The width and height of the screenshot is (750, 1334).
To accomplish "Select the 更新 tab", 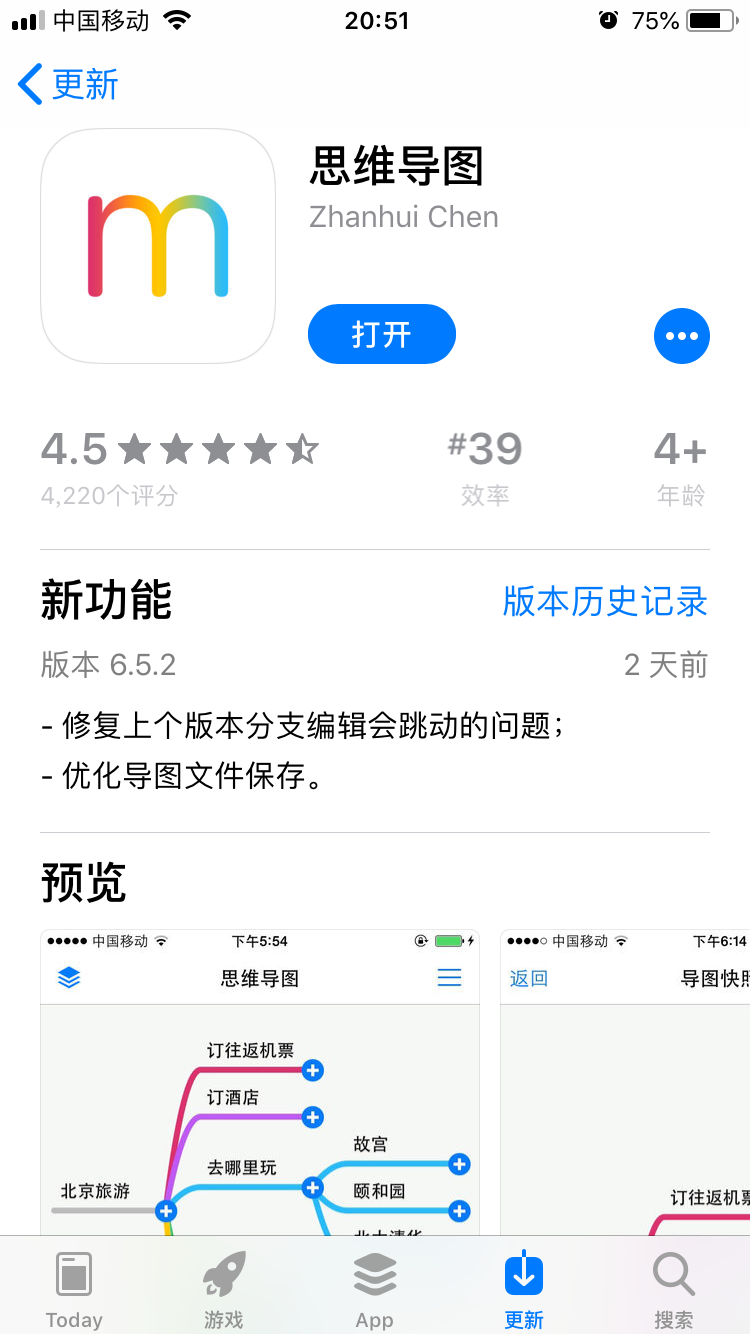I will pos(524,1289).
